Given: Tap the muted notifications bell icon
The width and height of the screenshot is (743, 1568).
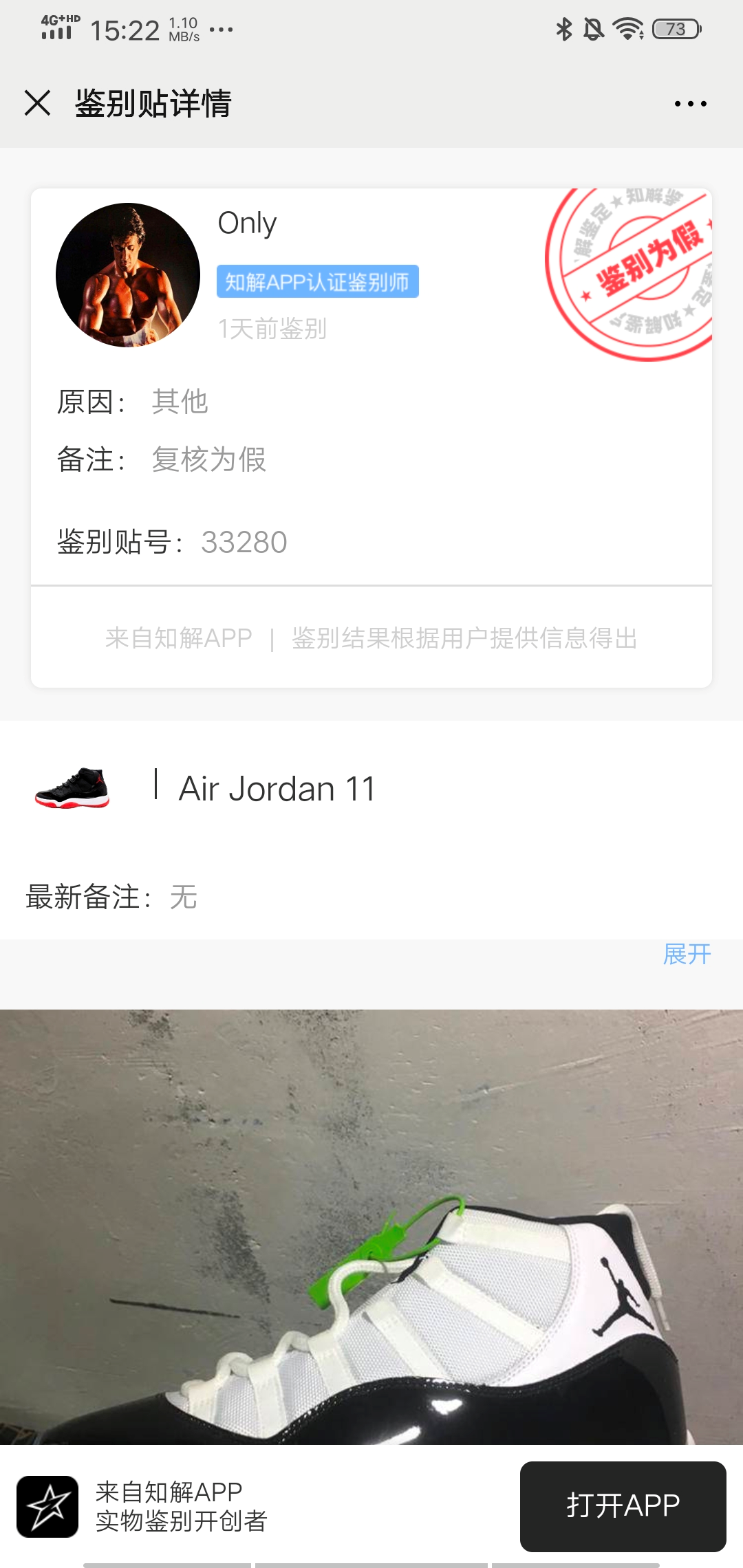Looking at the screenshot, I should point(595,29).
